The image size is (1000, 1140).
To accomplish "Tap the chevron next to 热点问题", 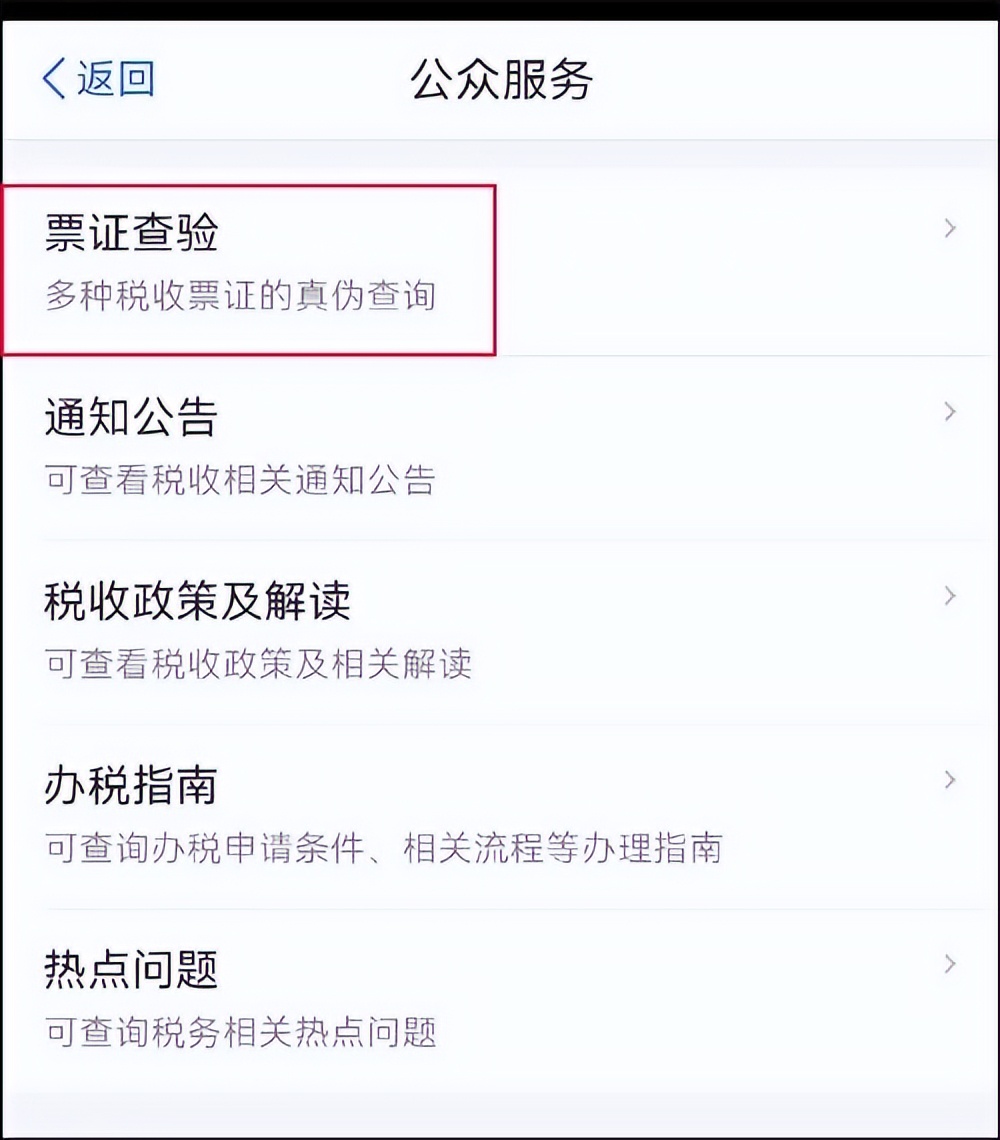I will click(x=948, y=963).
